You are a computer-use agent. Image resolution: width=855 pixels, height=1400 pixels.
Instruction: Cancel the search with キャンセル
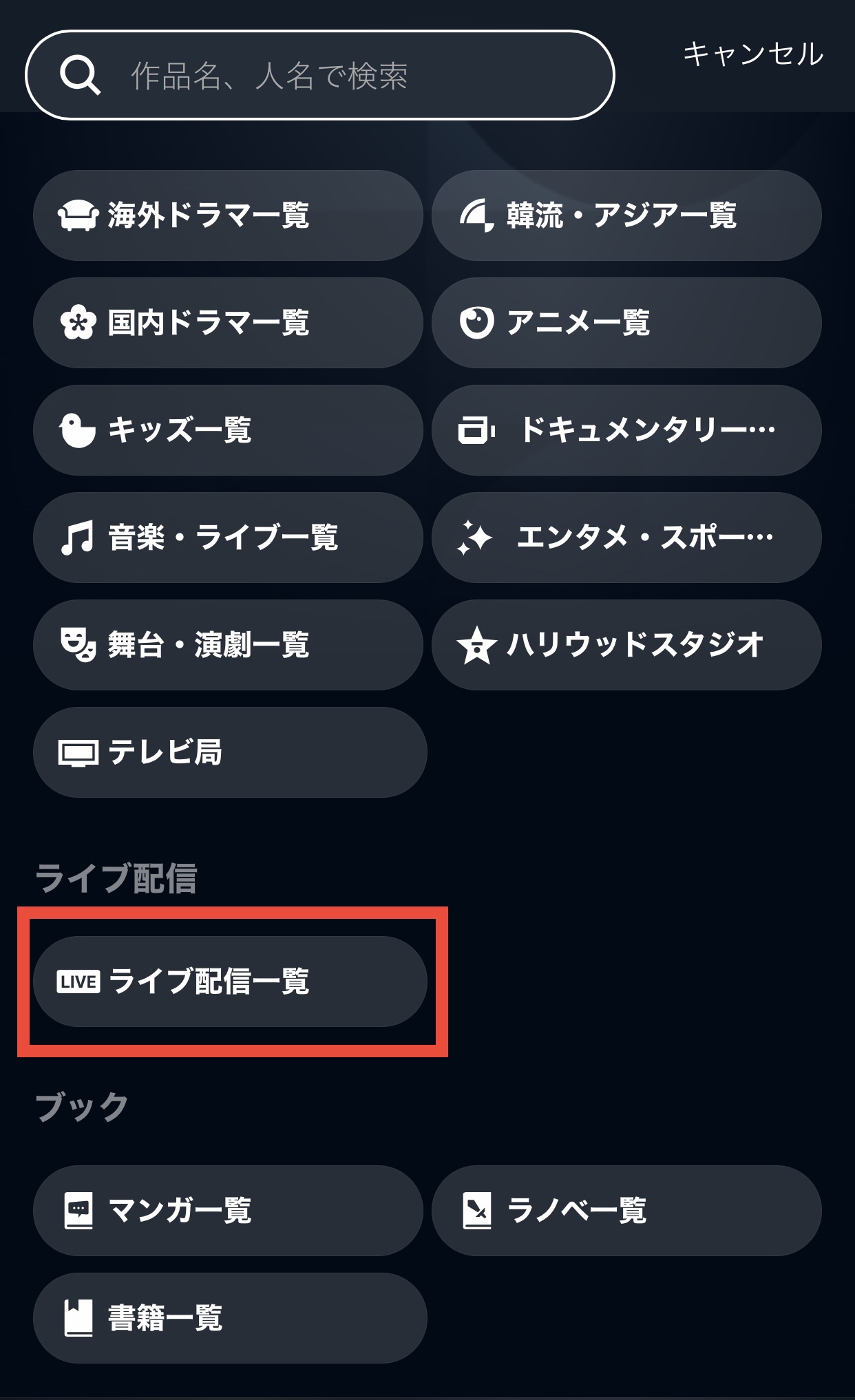pos(752,54)
